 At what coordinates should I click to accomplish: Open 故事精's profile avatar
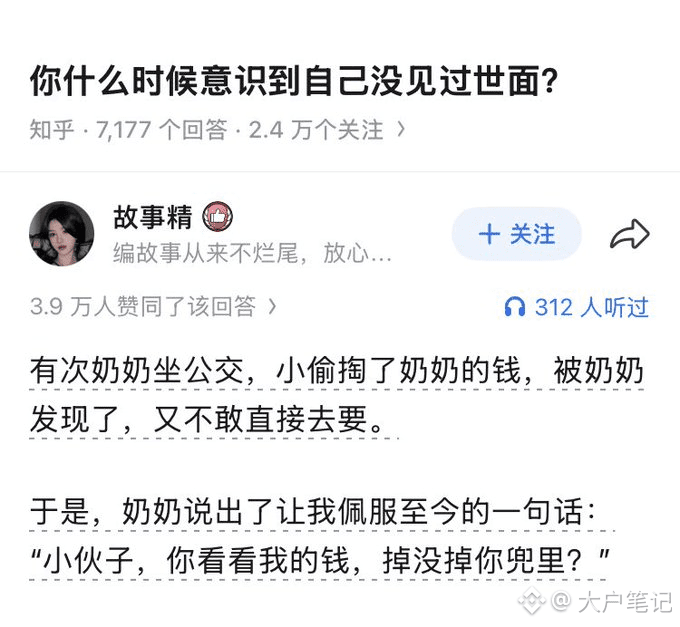[62, 234]
